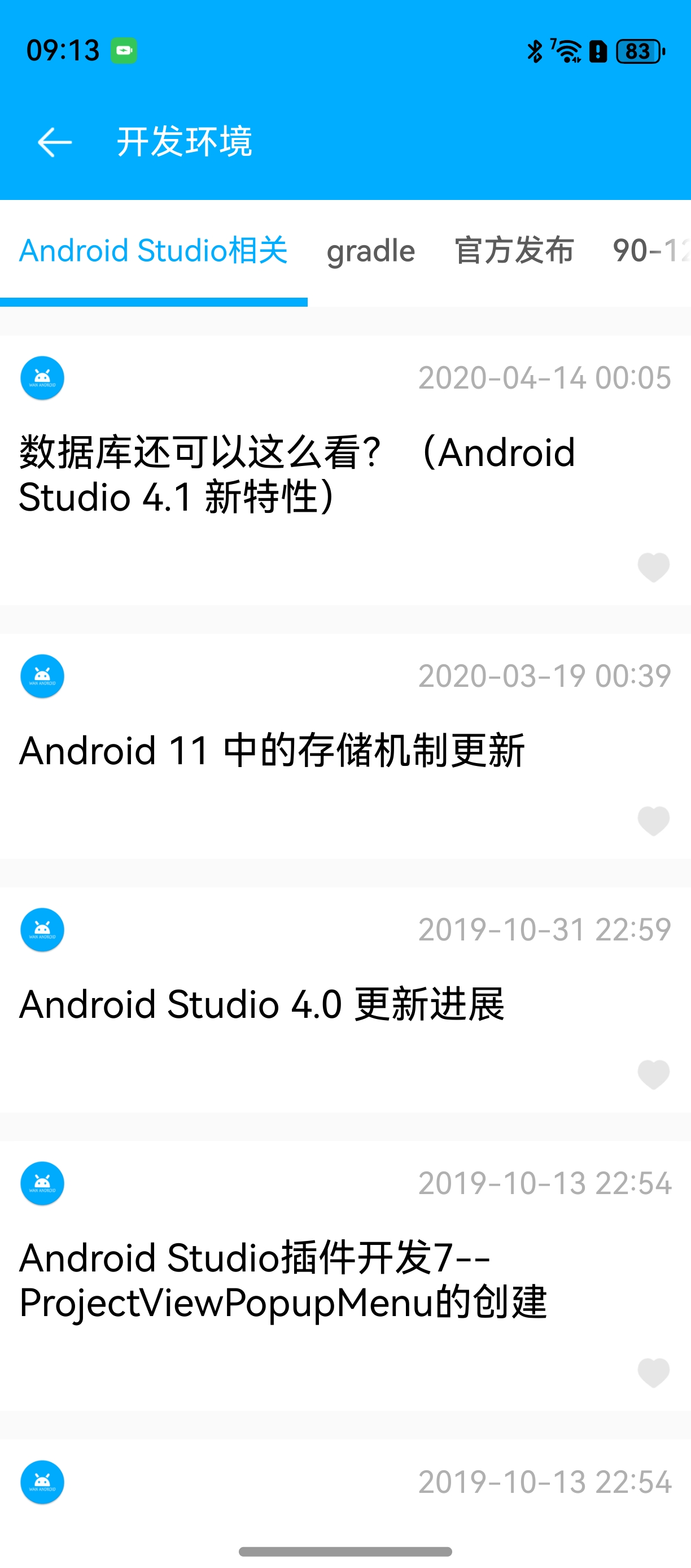Switch to the gradle tab
The height and width of the screenshot is (1568, 691).
point(370,251)
